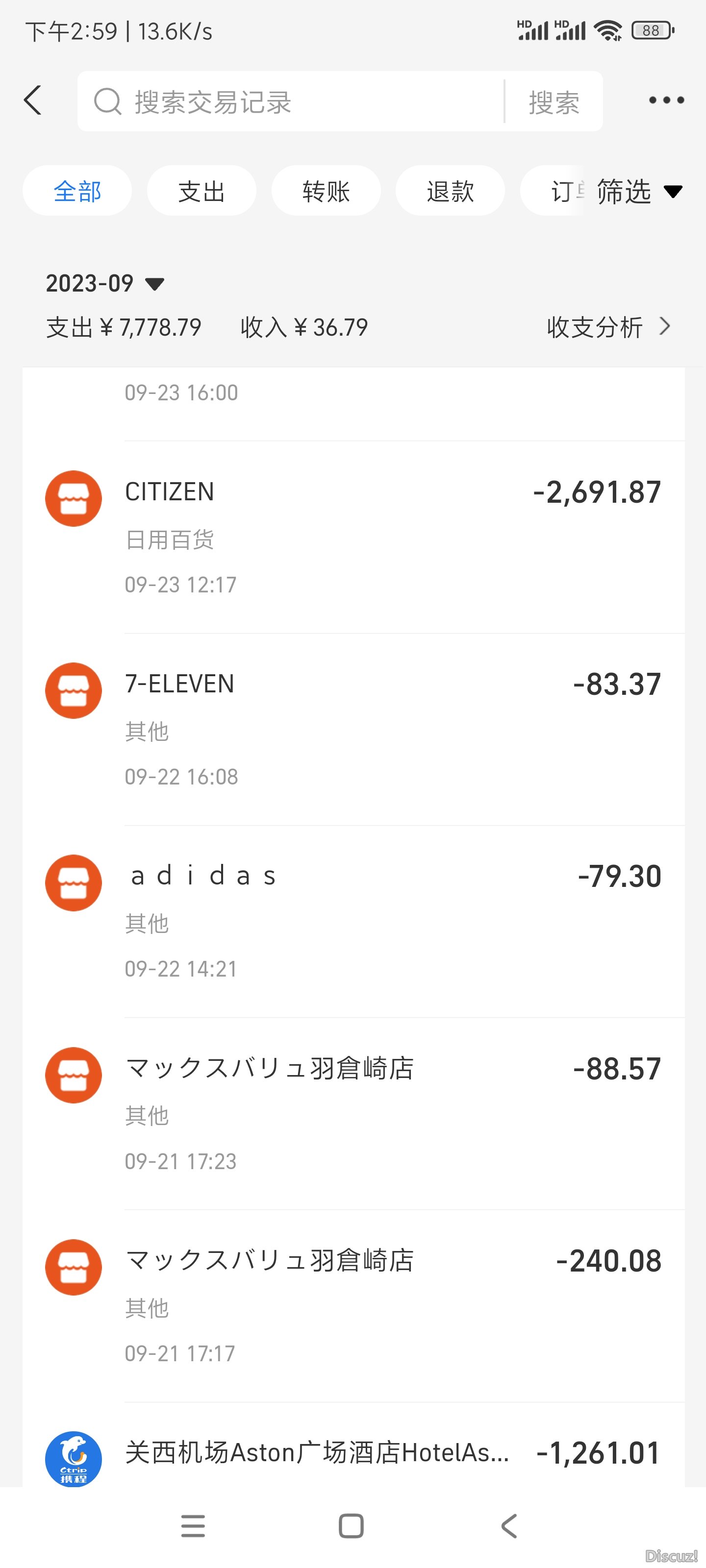Open 收支分析 analysis page
706x1568 pixels.
click(608, 327)
